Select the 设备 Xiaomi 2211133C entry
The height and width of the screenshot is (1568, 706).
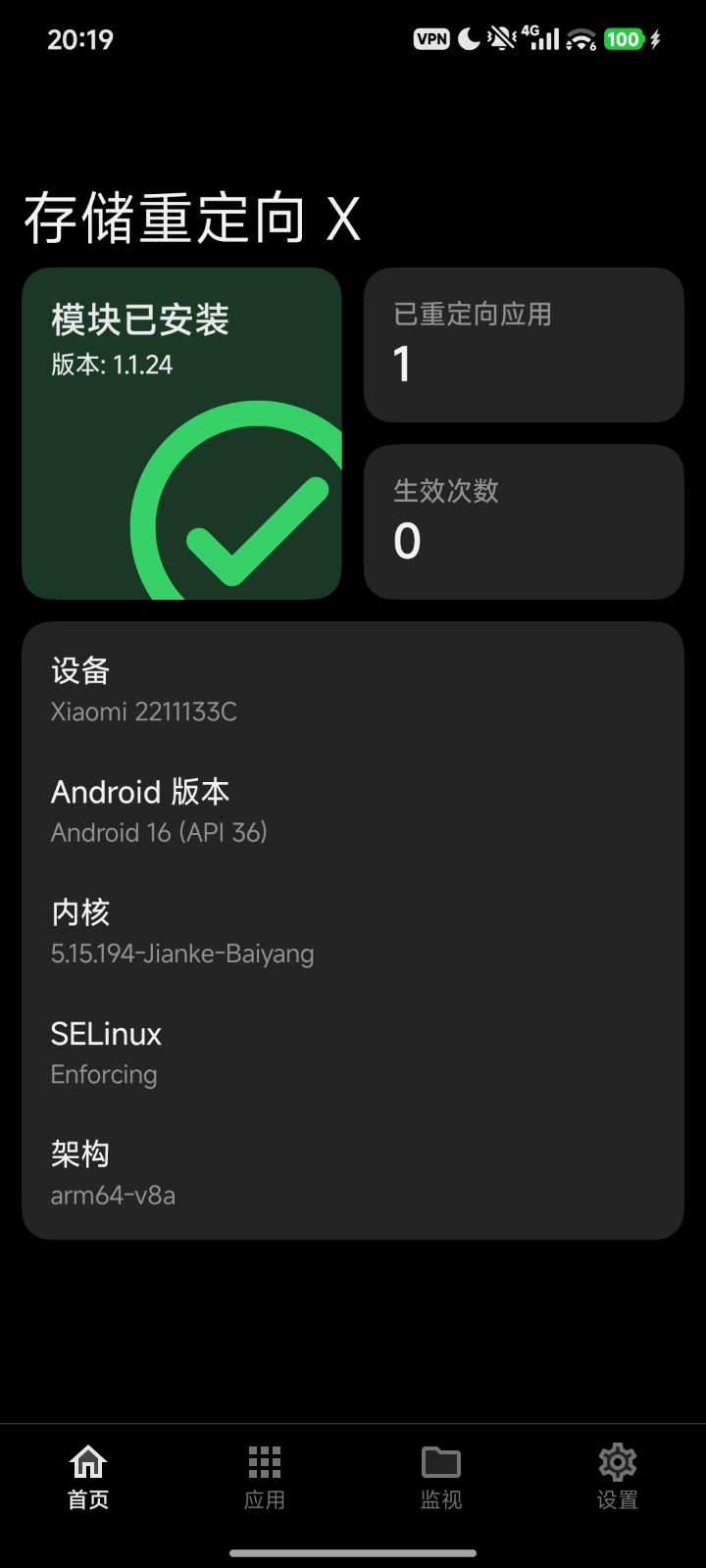pos(147,691)
